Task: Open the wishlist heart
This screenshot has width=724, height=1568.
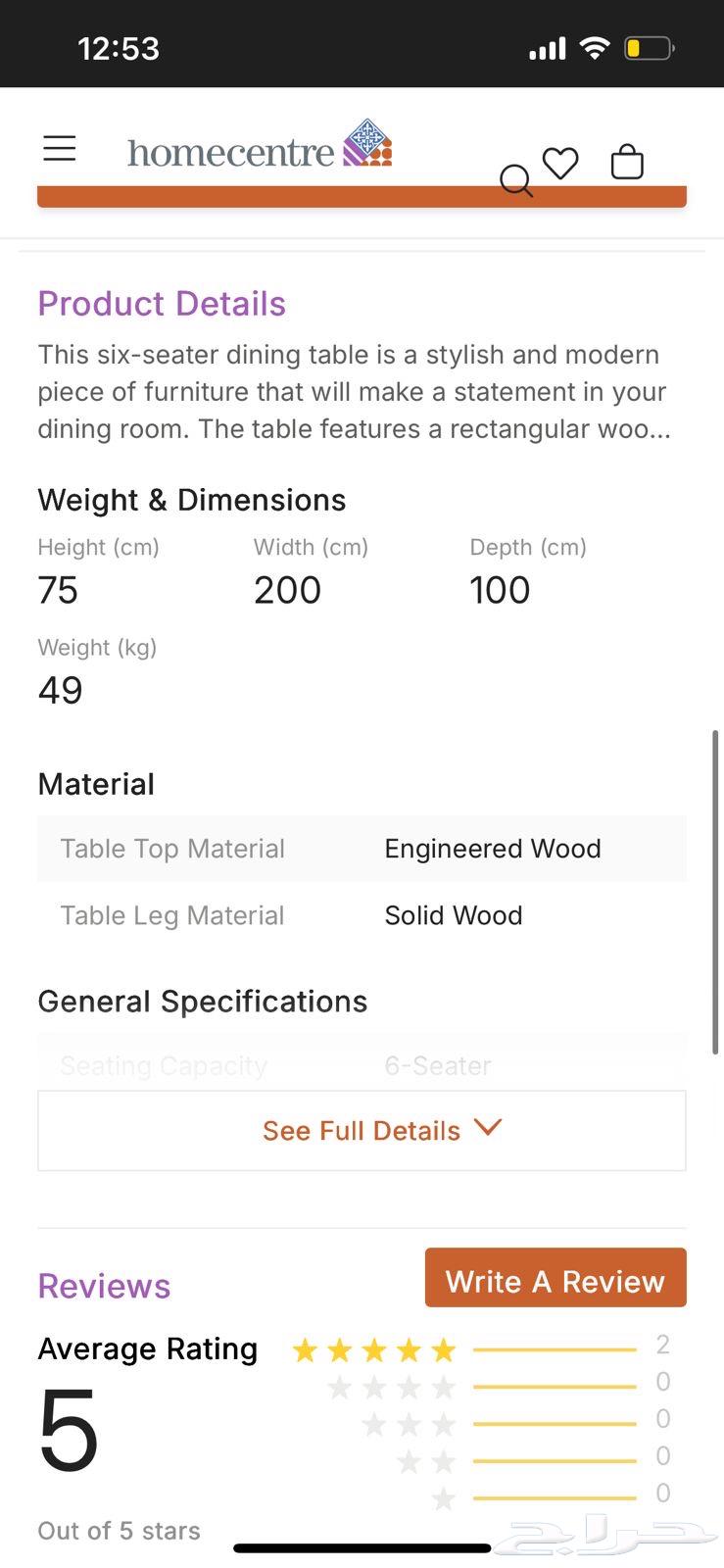Action: coord(560,163)
